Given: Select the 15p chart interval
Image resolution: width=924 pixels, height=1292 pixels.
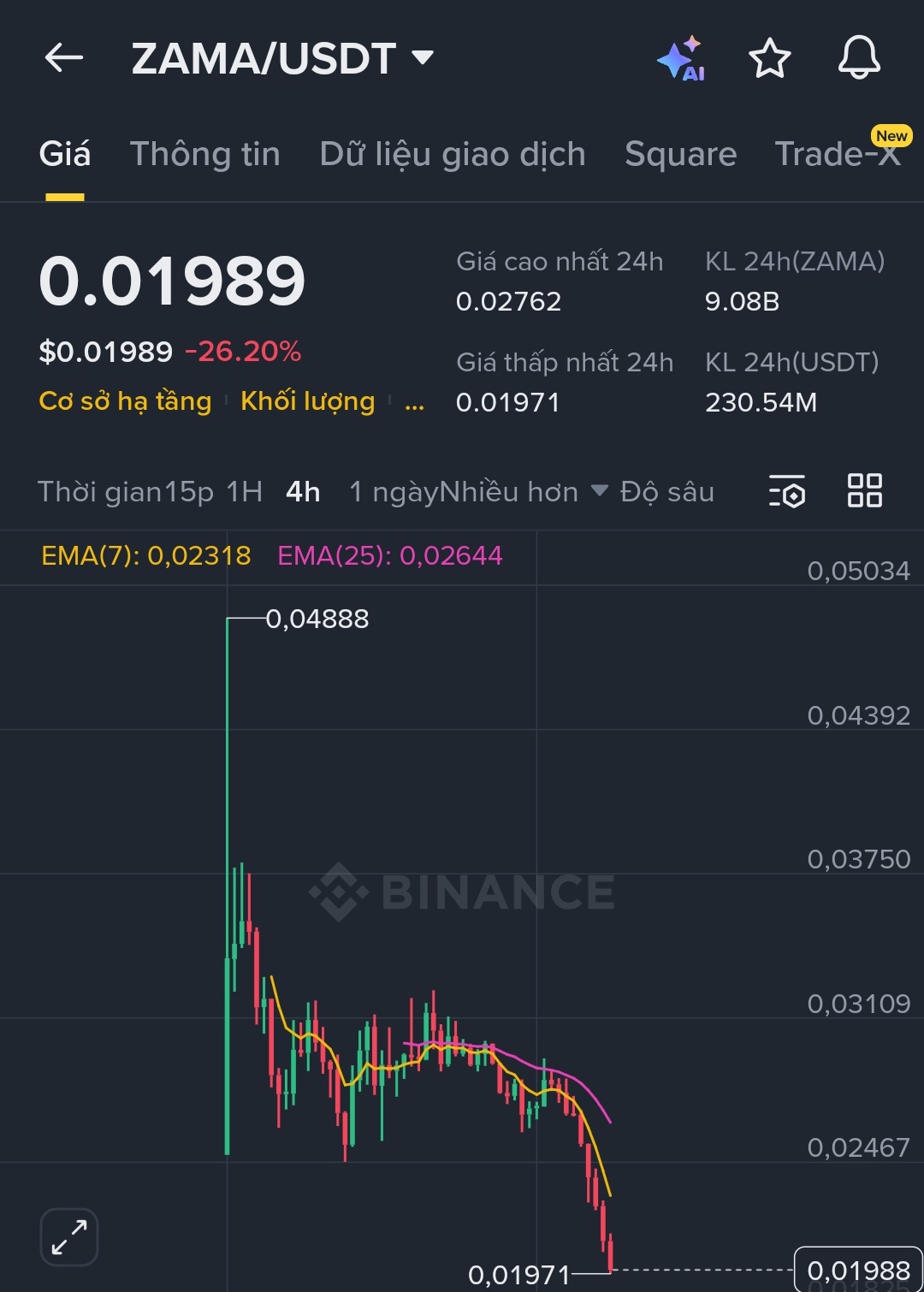Looking at the screenshot, I should coord(188,492).
